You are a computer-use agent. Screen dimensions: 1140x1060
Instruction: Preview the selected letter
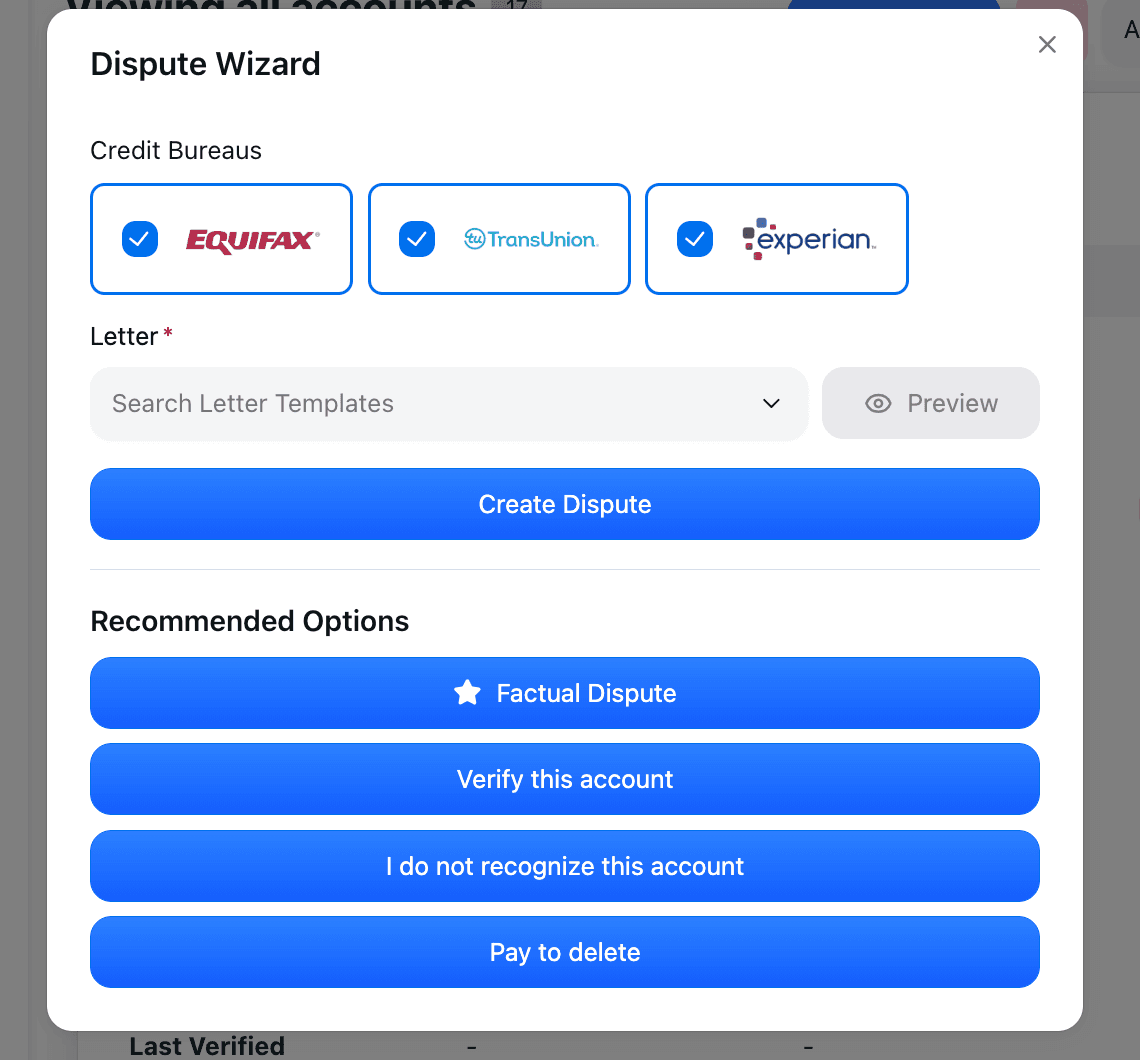click(x=930, y=404)
